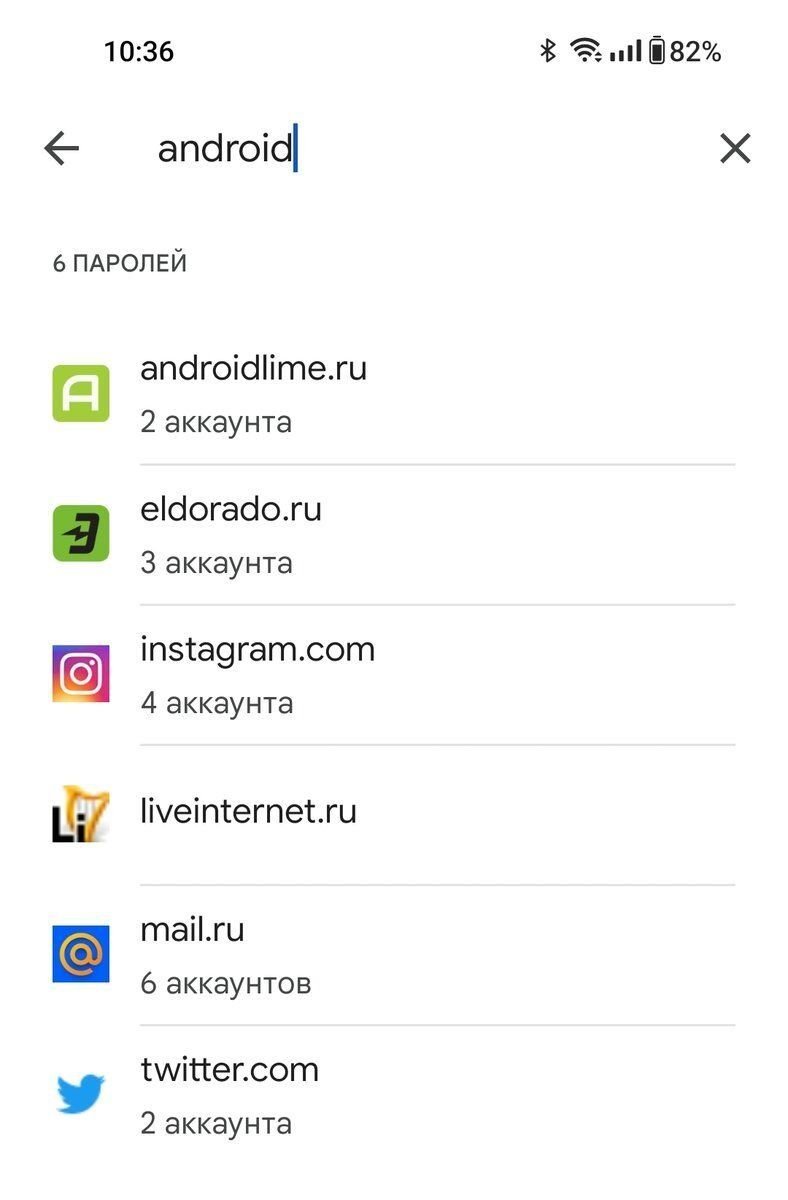Open eldorado.ru accounts entry
Image resolution: width=788 pixels, height=1200 pixels.
coord(393,534)
